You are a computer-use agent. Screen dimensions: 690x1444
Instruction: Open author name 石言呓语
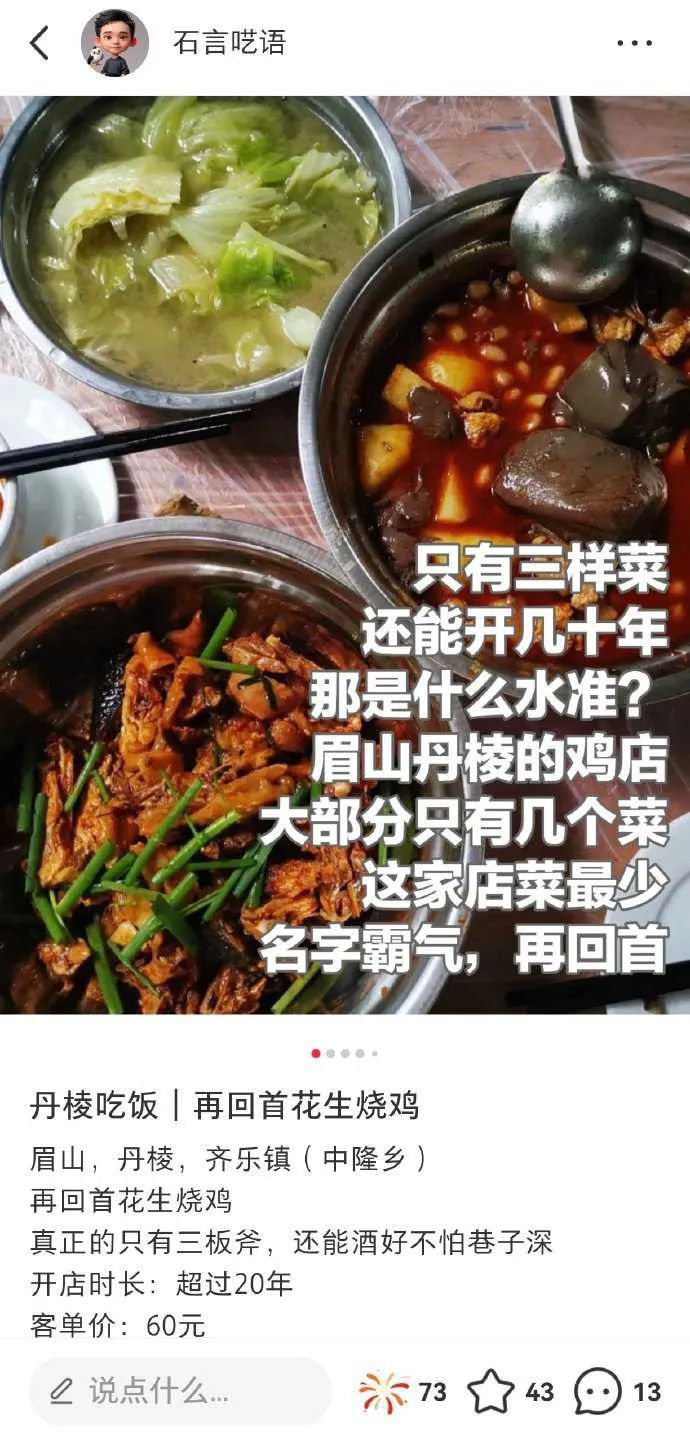click(x=230, y=43)
